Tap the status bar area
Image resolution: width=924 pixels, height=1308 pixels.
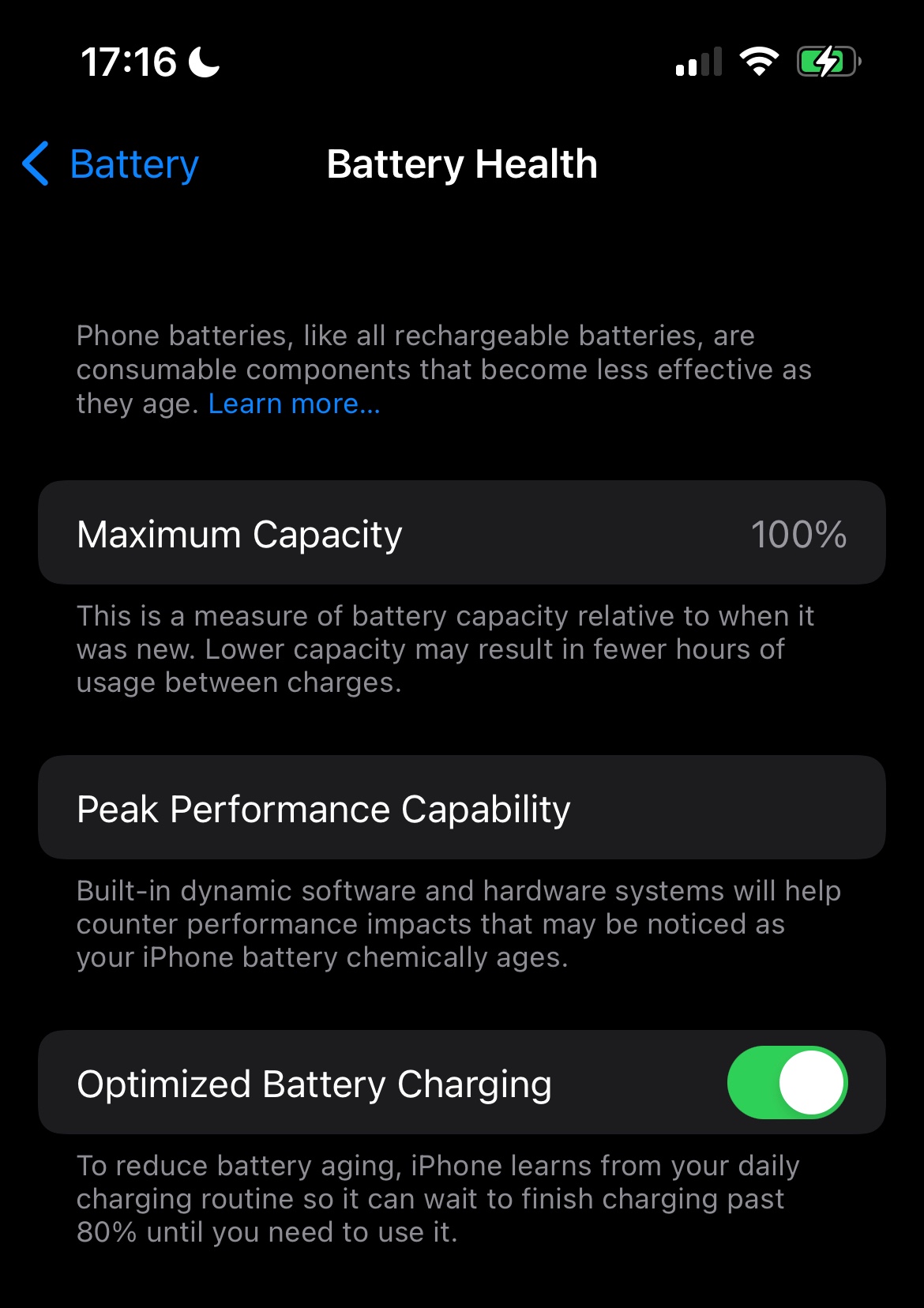coord(462,63)
